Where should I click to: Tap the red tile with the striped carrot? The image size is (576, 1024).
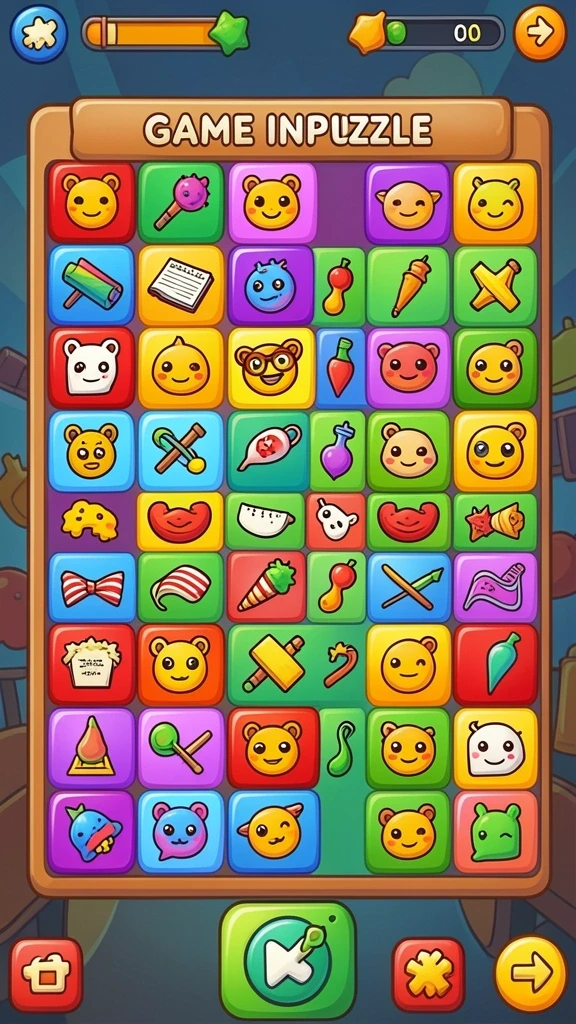tap(266, 586)
